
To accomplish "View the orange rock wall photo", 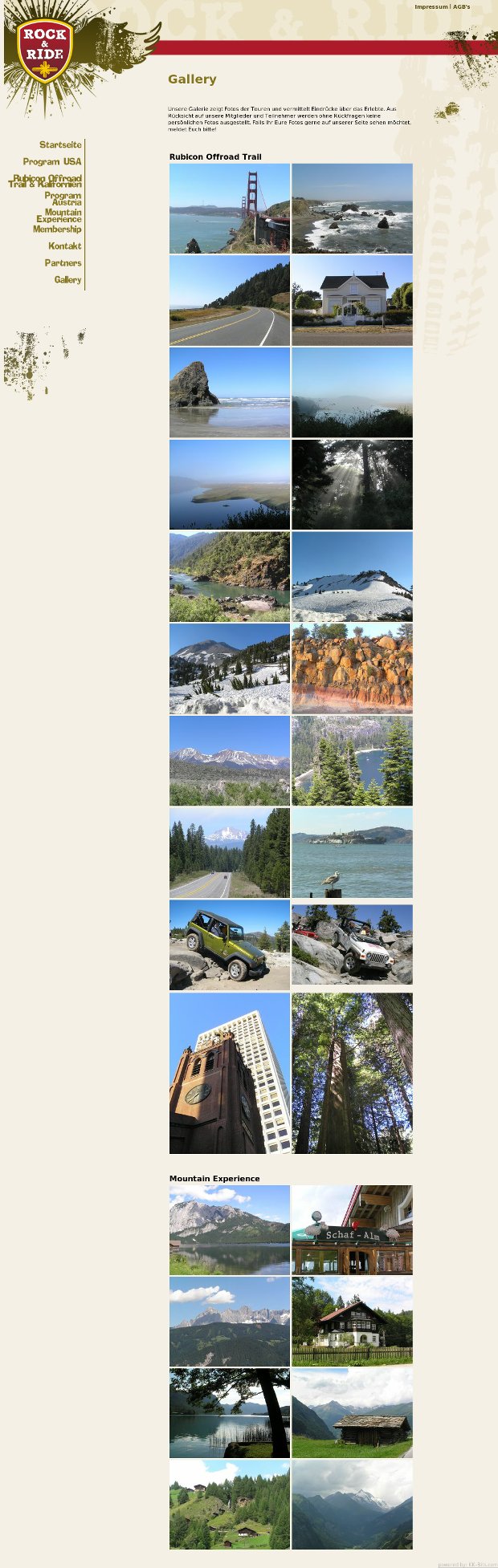I will 352,668.
